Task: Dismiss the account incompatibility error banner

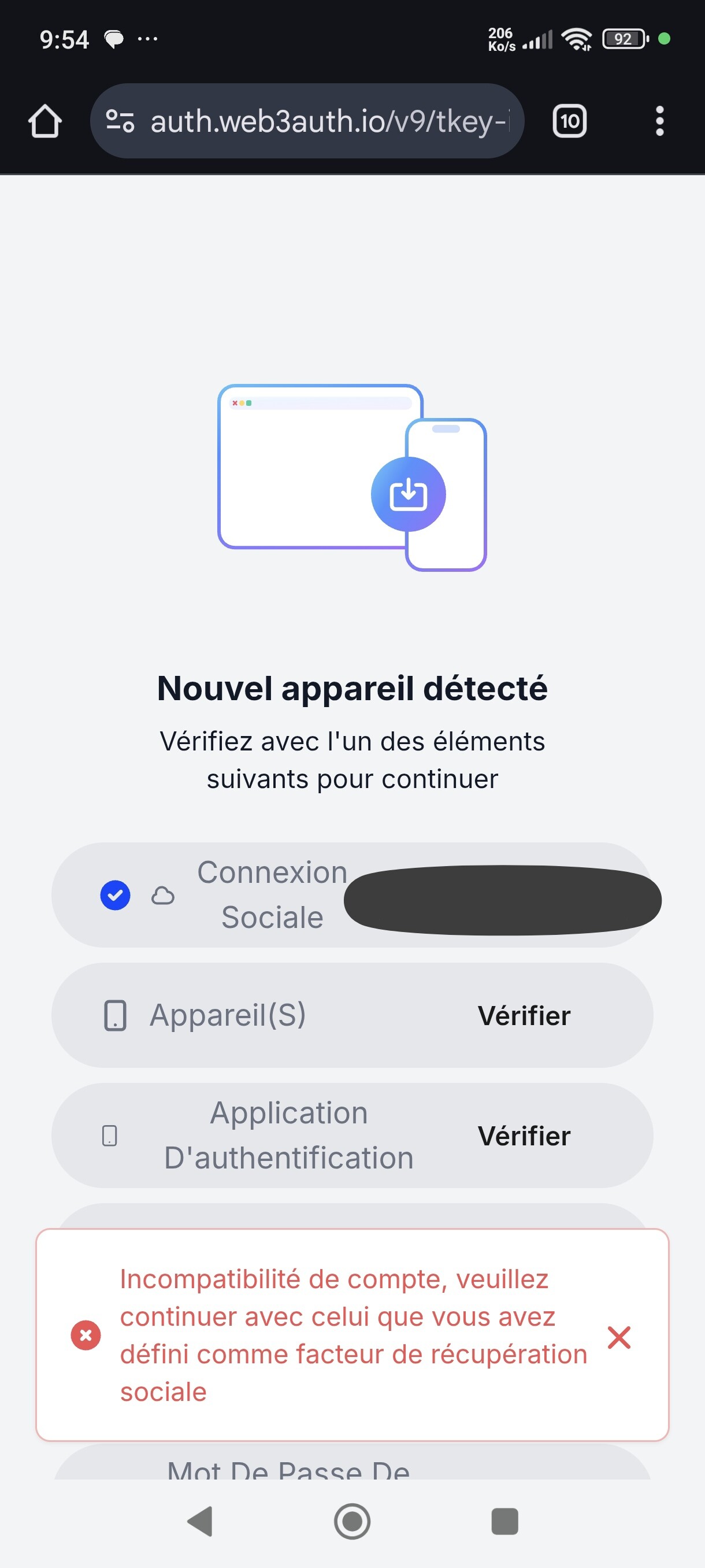Action: pos(619,1337)
